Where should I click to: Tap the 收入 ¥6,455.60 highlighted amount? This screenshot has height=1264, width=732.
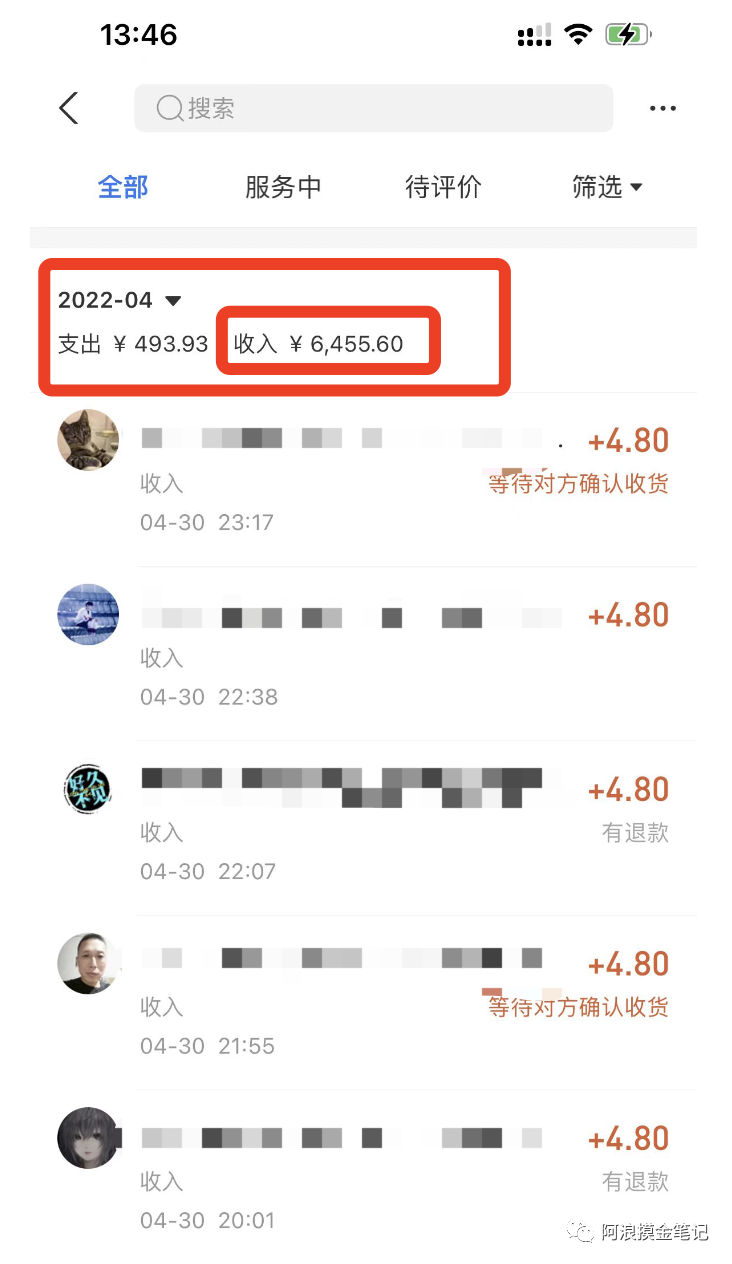pos(329,342)
